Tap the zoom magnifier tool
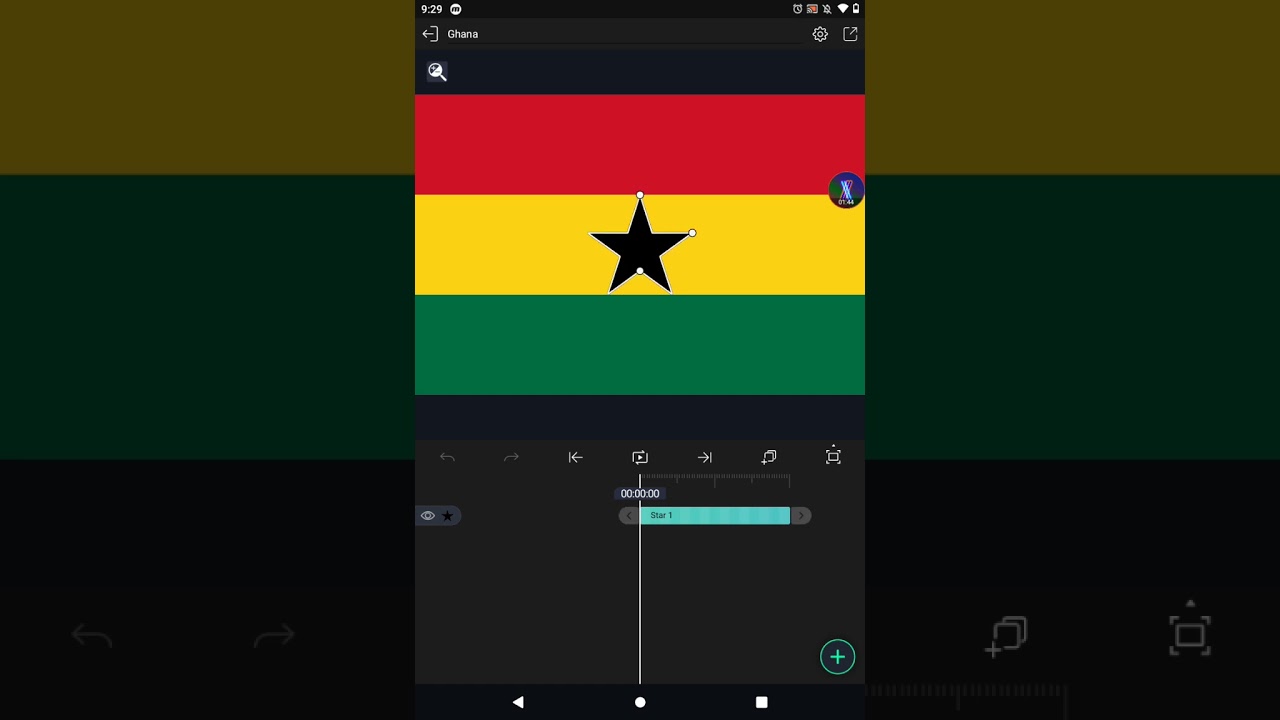This screenshot has width=1280, height=720. point(437,72)
